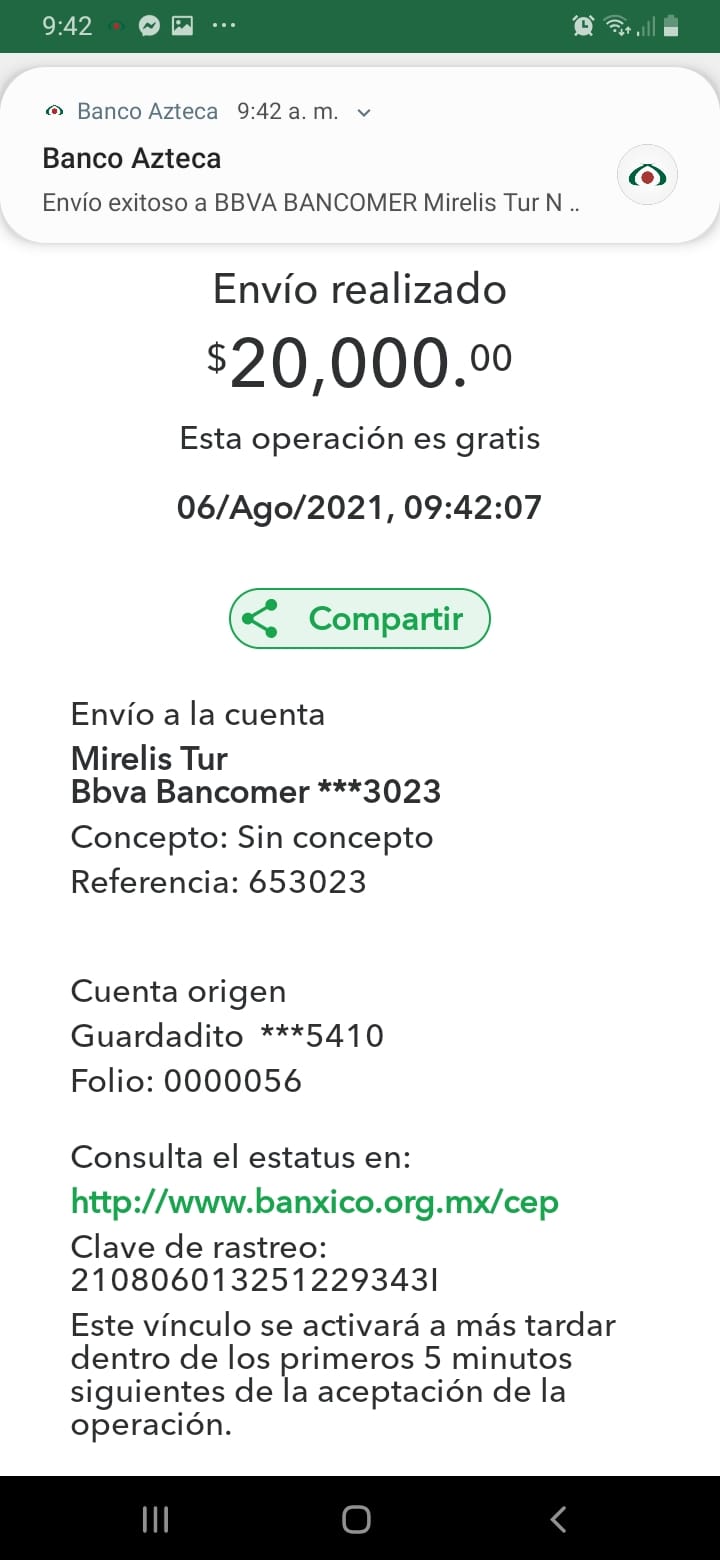Image resolution: width=720 pixels, height=1560 pixels.
Task: Open the banxico.org.mx/cep status link
Action: point(314,1201)
